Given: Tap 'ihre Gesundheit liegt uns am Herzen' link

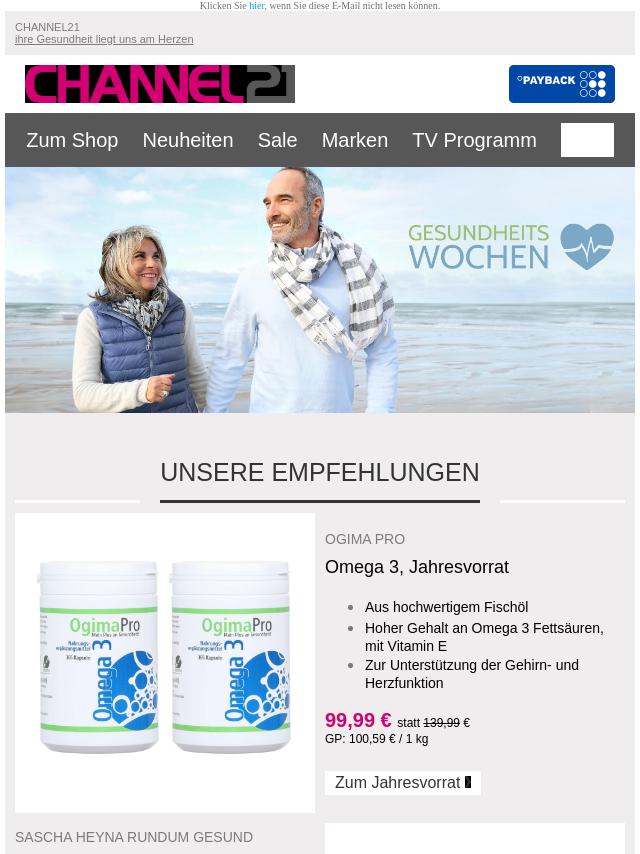Looking at the screenshot, I should (104, 39).
